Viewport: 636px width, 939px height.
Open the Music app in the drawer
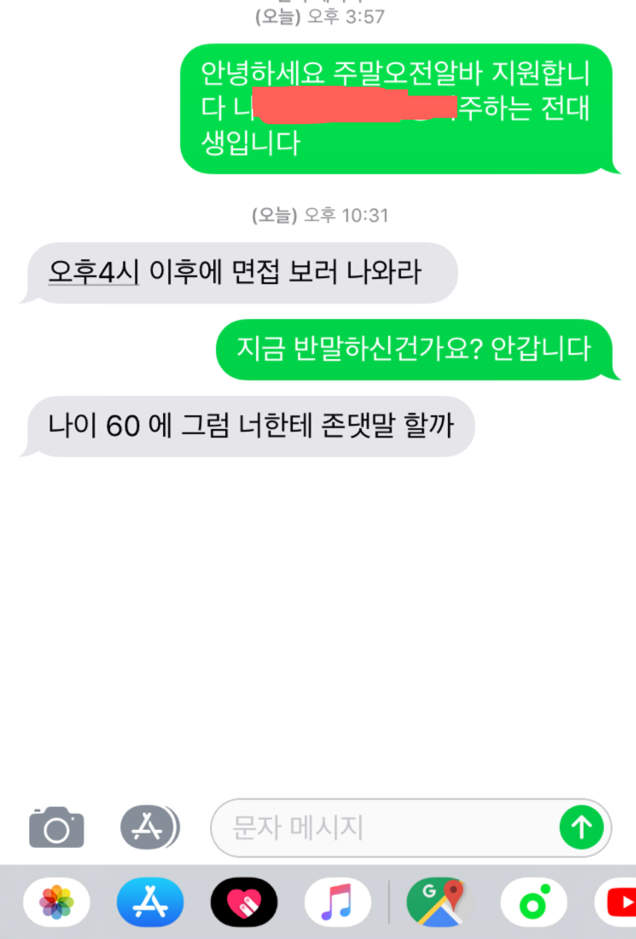click(337, 904)
